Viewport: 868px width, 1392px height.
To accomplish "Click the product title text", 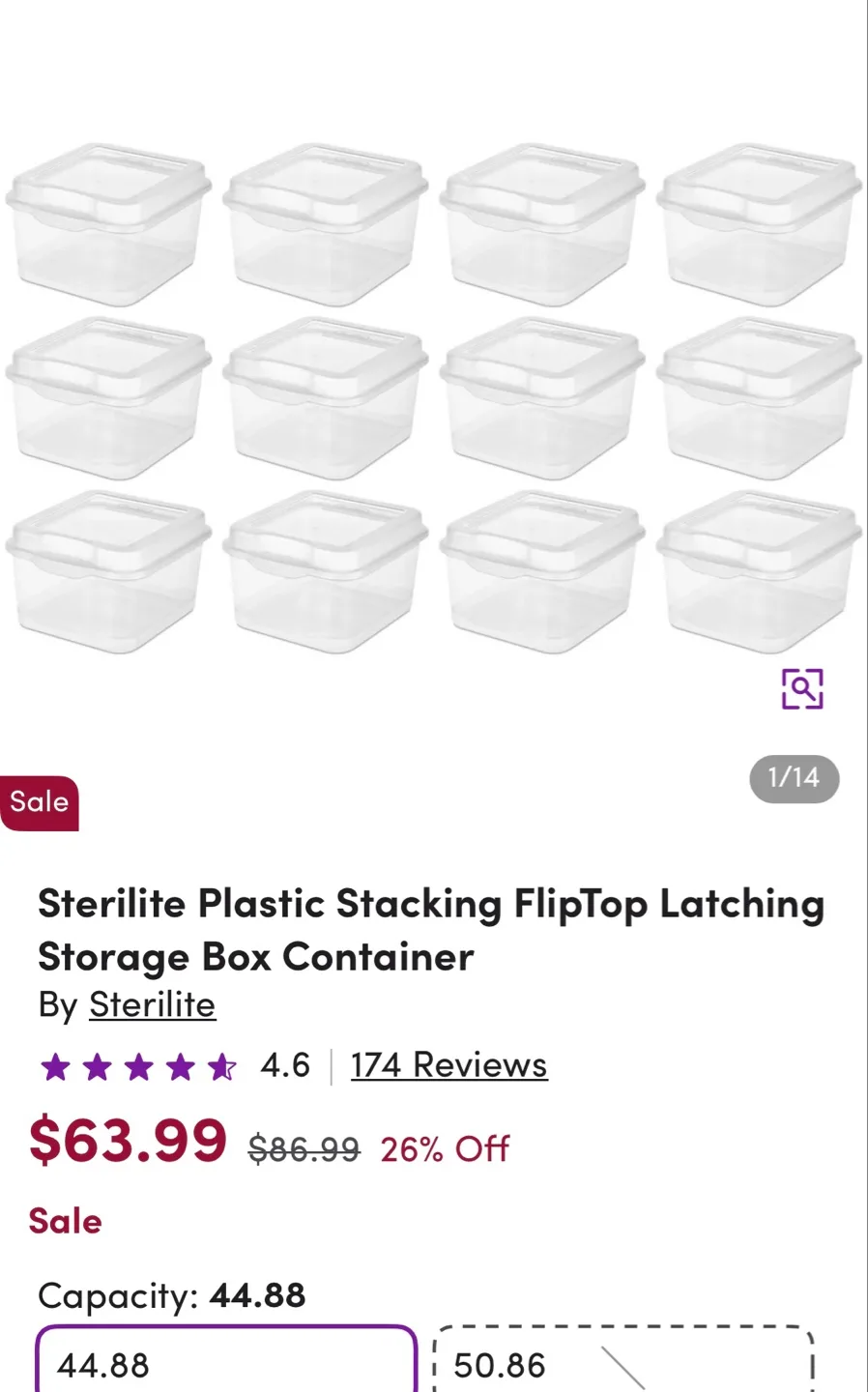I will click(431, 930).
